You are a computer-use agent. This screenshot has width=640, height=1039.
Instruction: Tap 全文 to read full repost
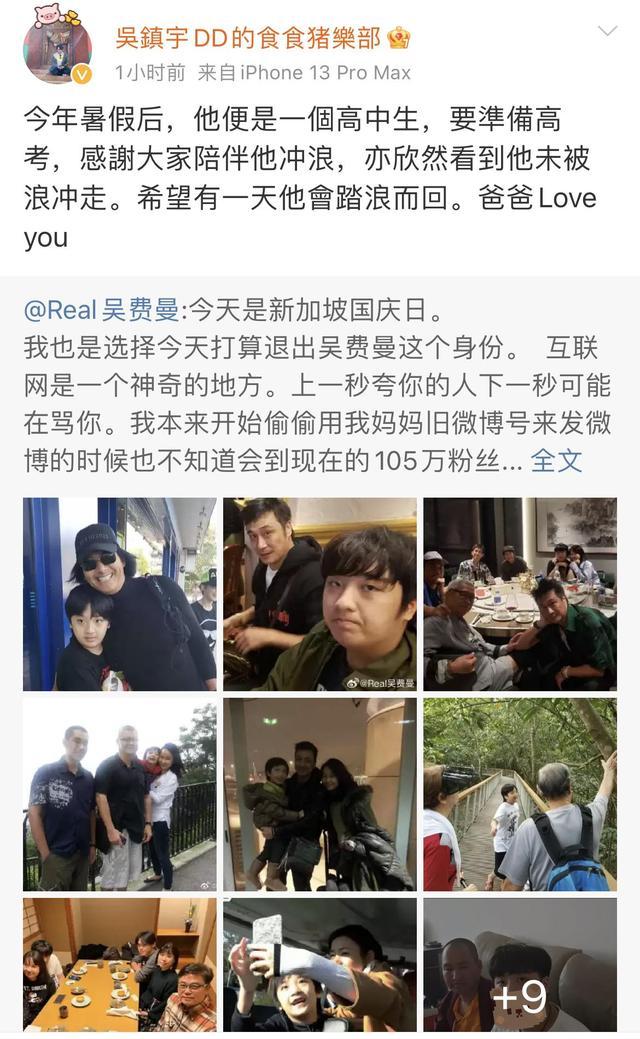click(x=556, y=461)
